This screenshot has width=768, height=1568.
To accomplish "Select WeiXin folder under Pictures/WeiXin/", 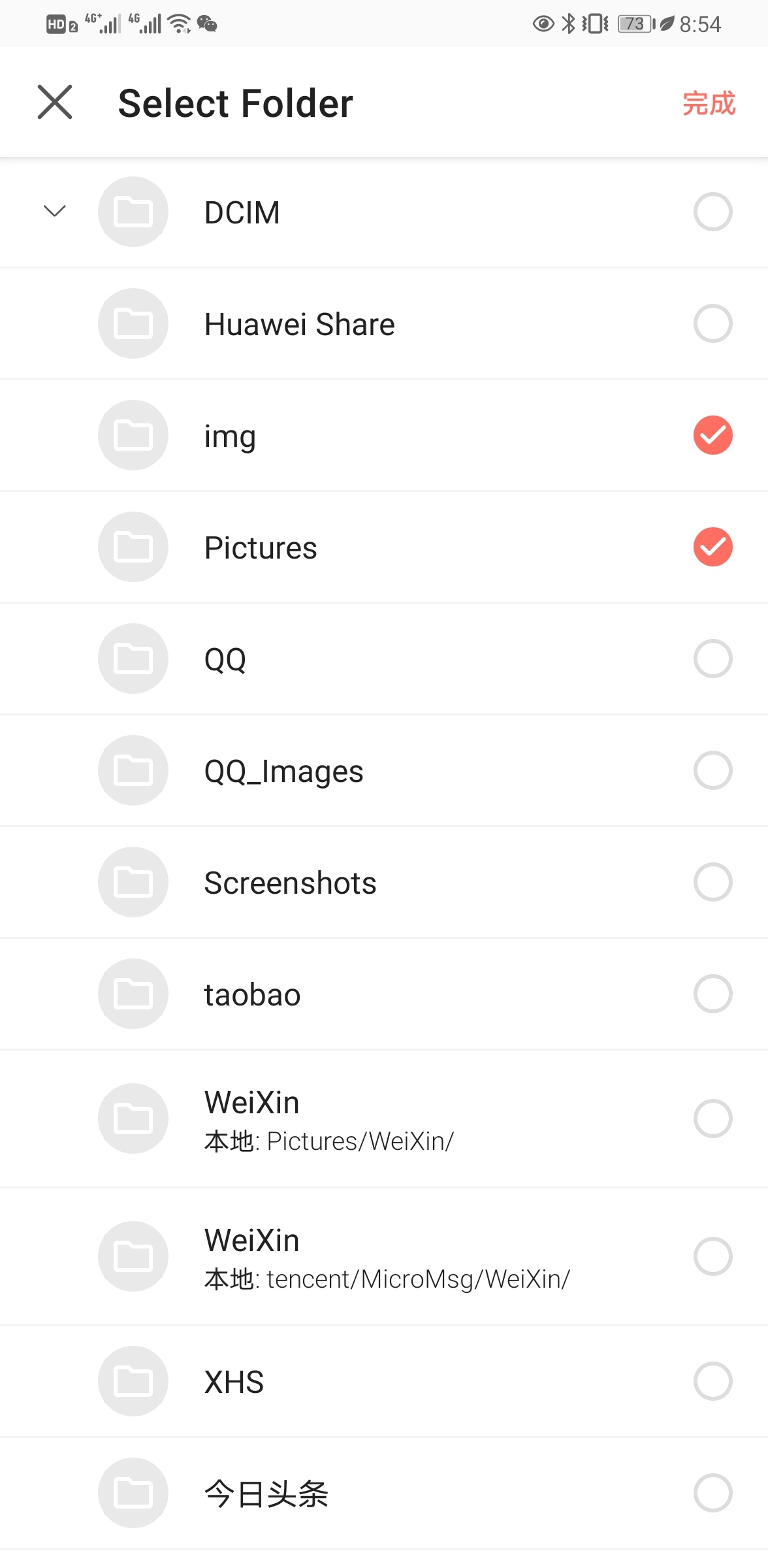I will point(712,1119).
